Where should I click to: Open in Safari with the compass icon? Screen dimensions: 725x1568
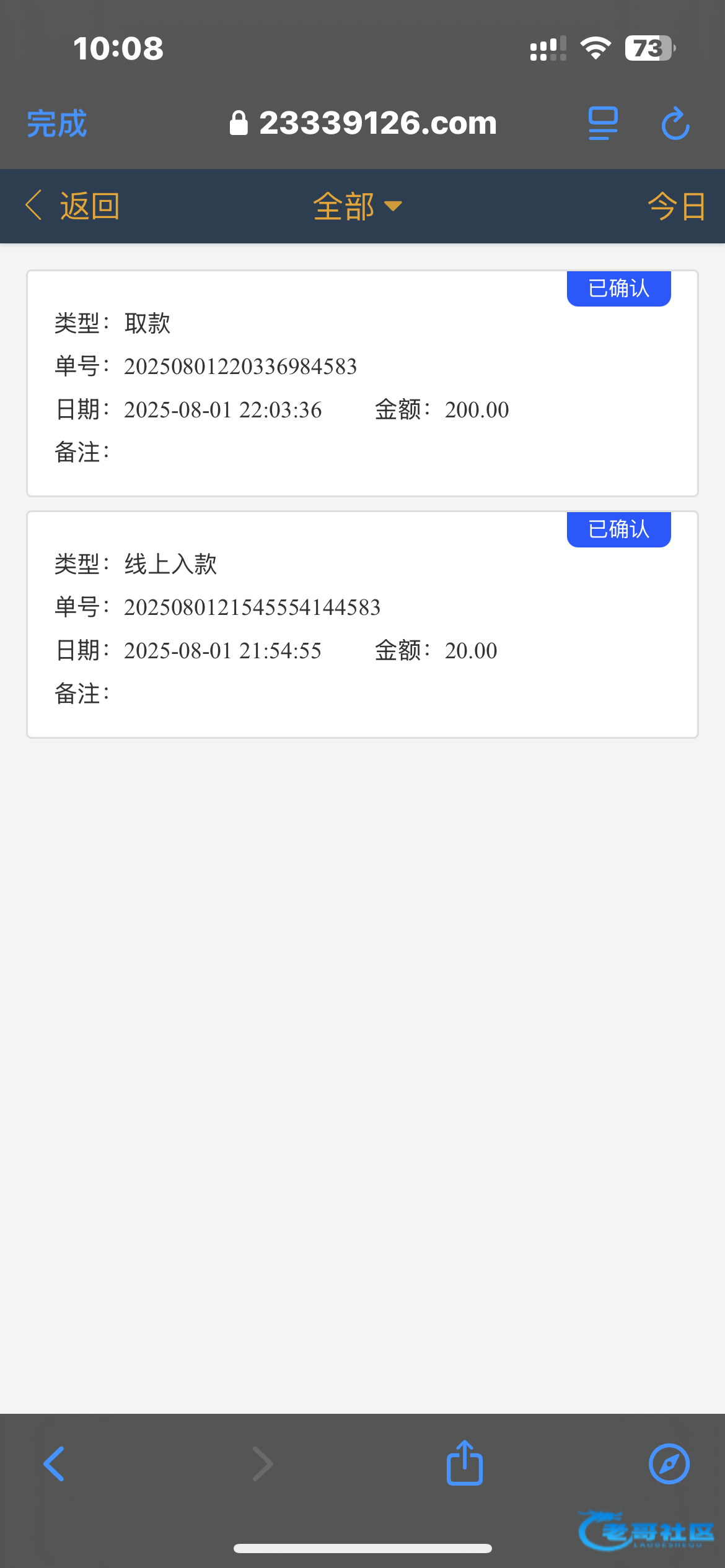(x=669, y=1464)
